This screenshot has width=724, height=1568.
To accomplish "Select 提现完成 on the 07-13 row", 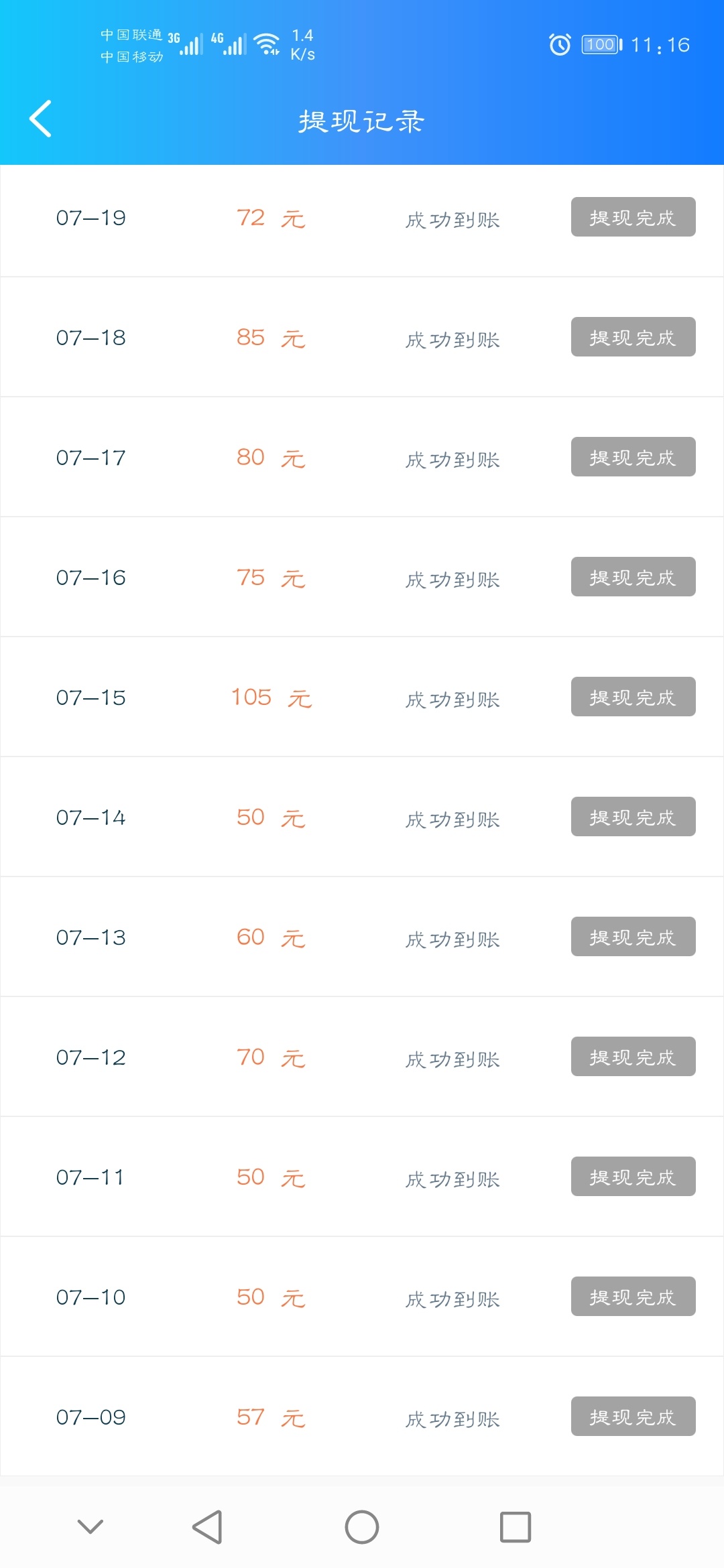I will (633, 937).
